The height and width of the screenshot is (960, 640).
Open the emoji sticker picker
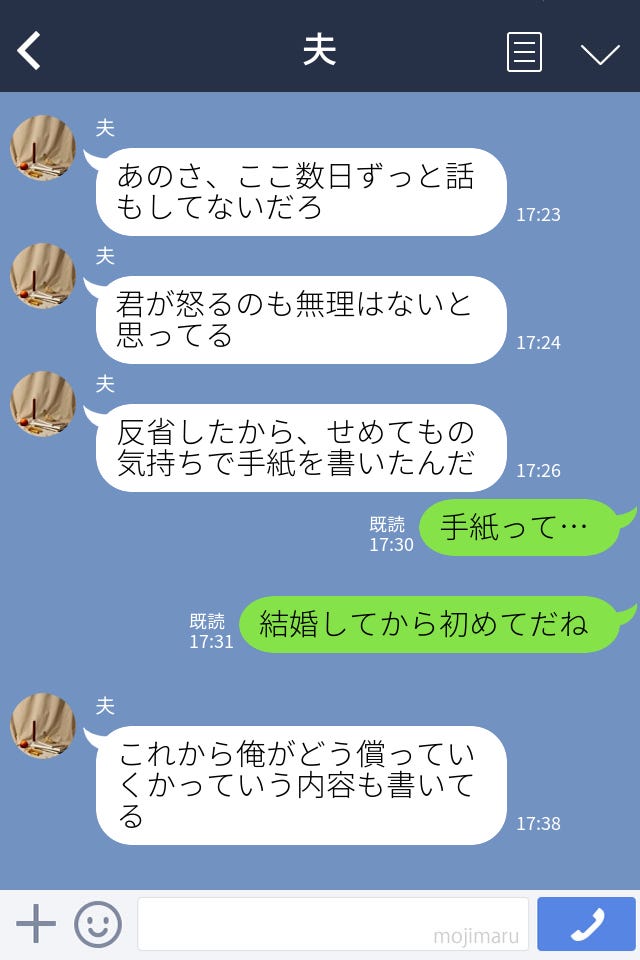point(98,924)
